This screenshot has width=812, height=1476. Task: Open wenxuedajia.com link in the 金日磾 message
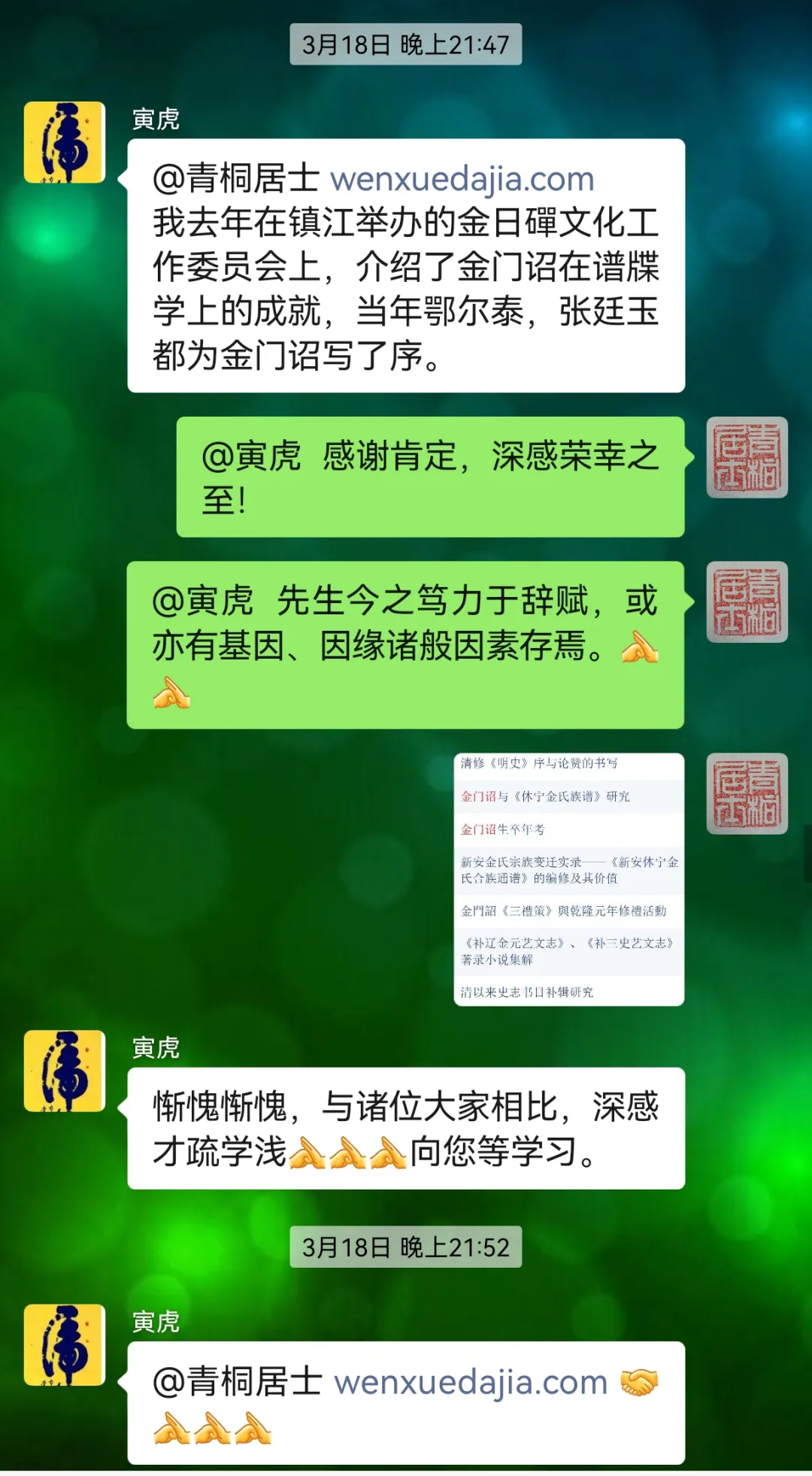(x=462, y=180)
